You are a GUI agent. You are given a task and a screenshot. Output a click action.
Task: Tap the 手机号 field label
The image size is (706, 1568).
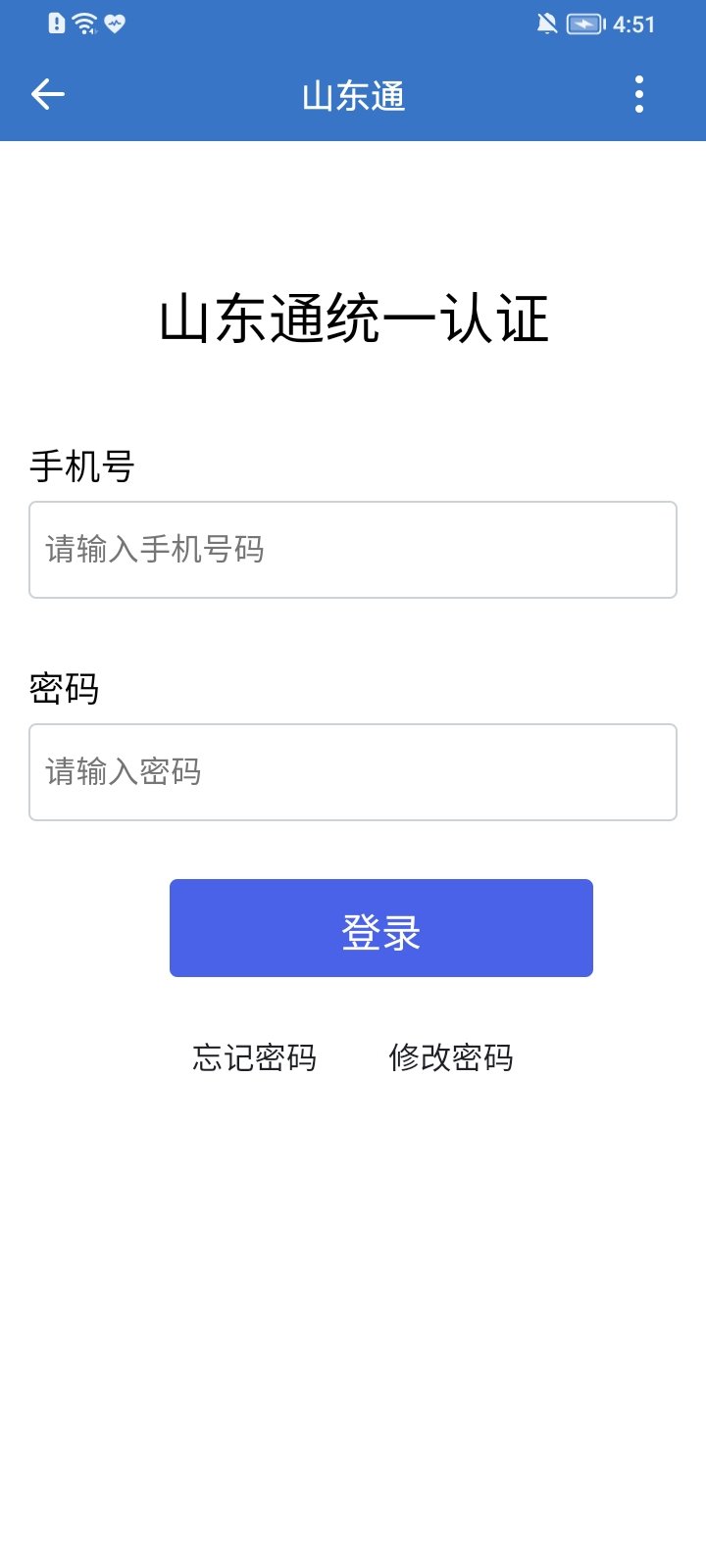coord(83,467)
